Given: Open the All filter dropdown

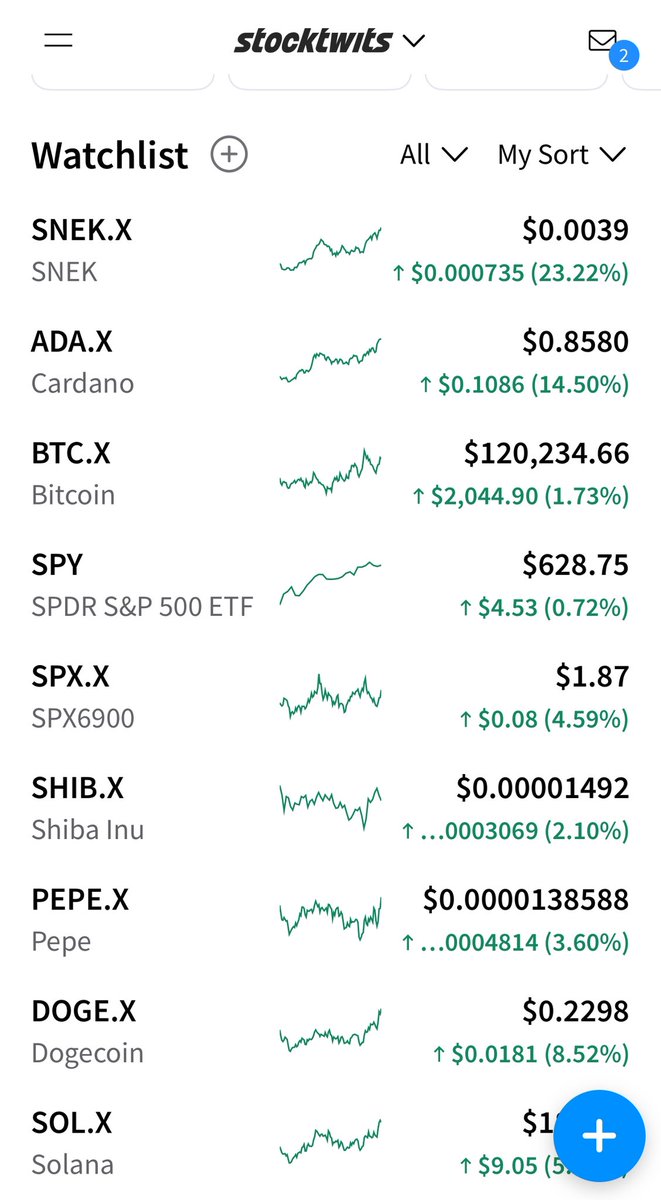Looking at the screenshot, I should pyautogui.click(x=434, y=155).
